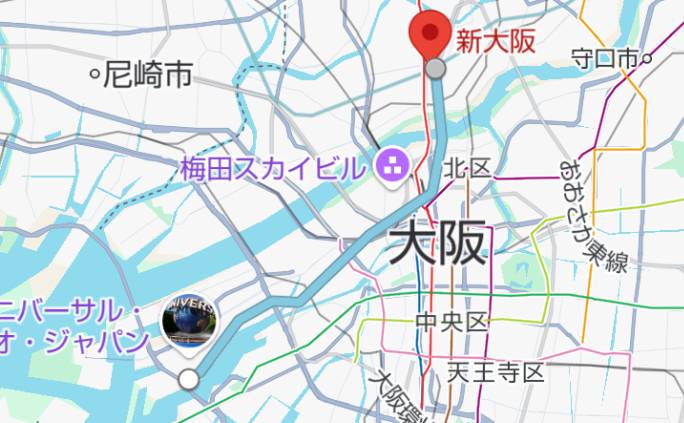
Task: Tap the red Shin-Osaka destination pin
Action: point(431,33)
